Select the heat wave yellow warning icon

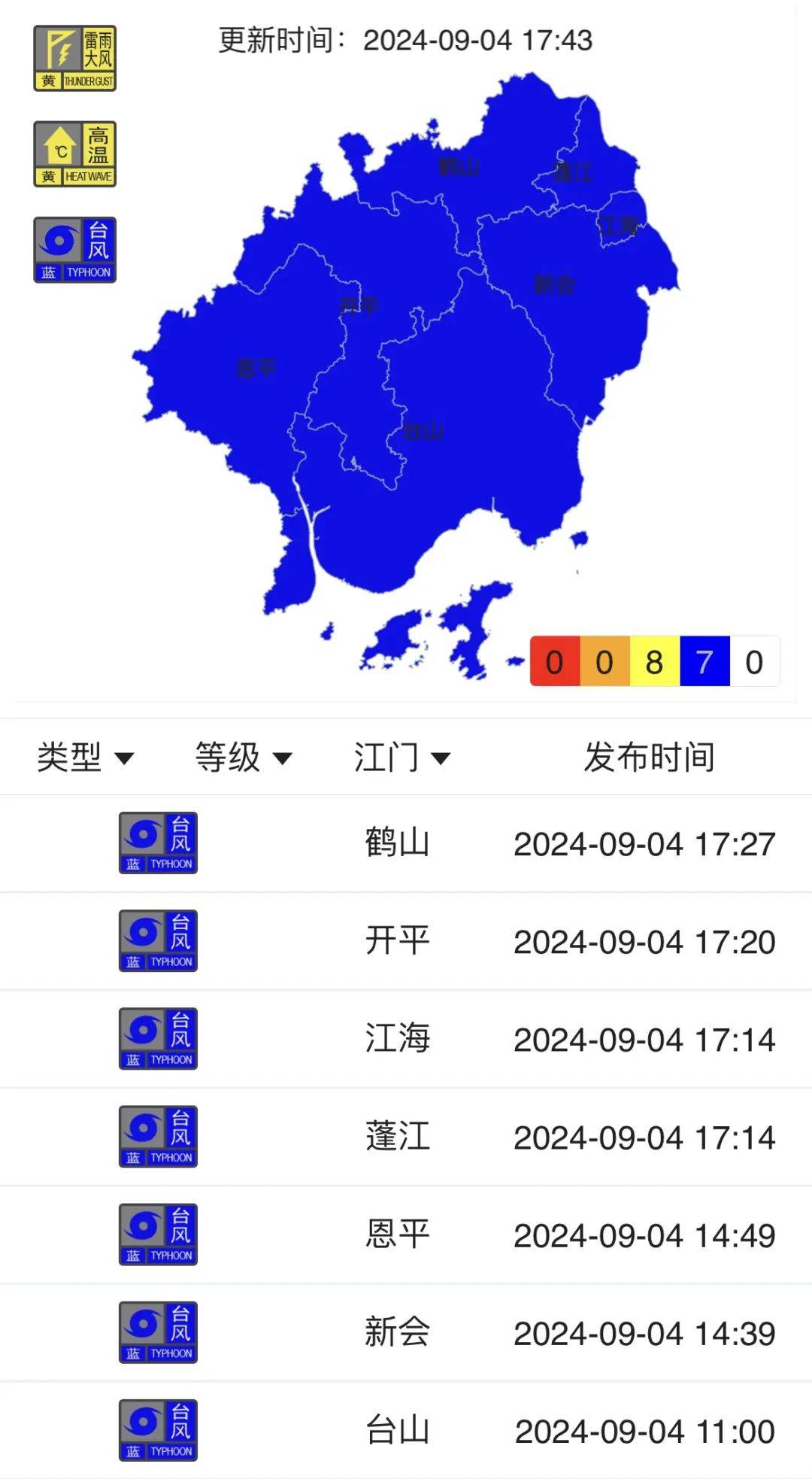click(74, 154)
